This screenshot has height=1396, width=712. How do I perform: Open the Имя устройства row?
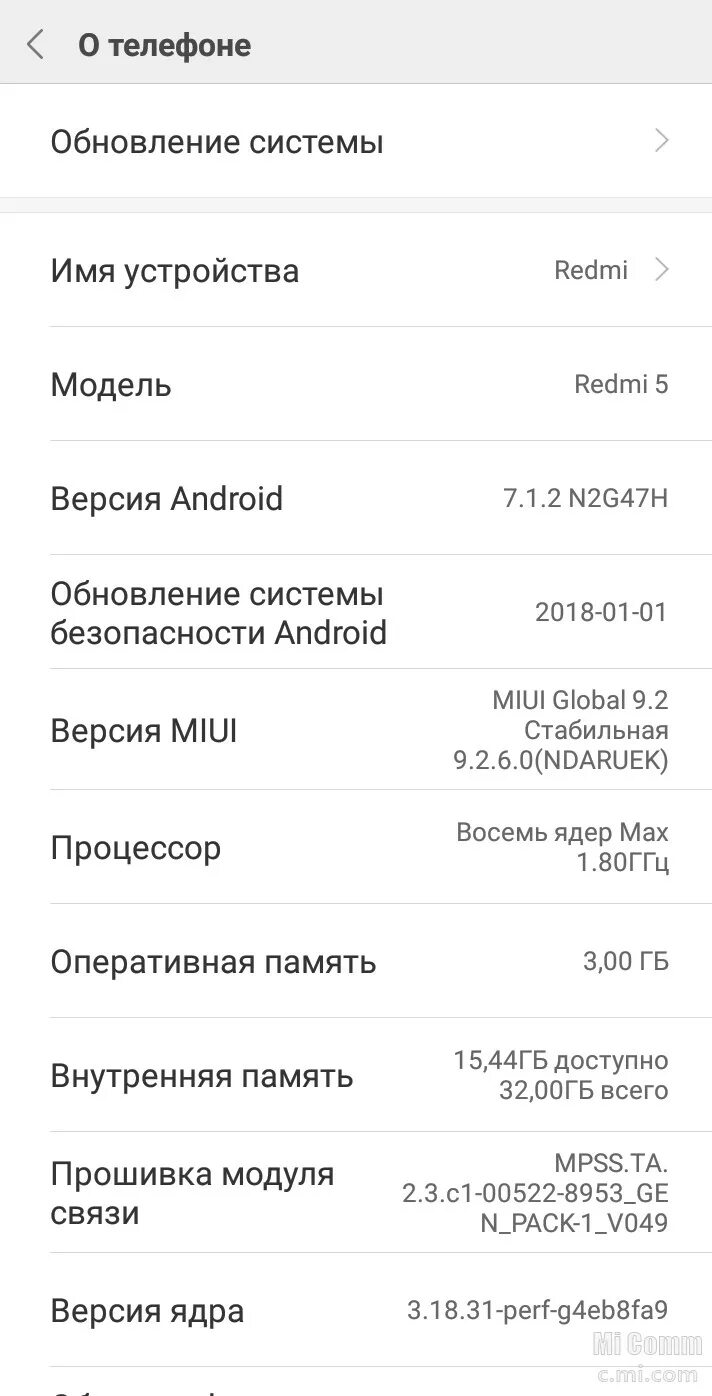(356, 270)
